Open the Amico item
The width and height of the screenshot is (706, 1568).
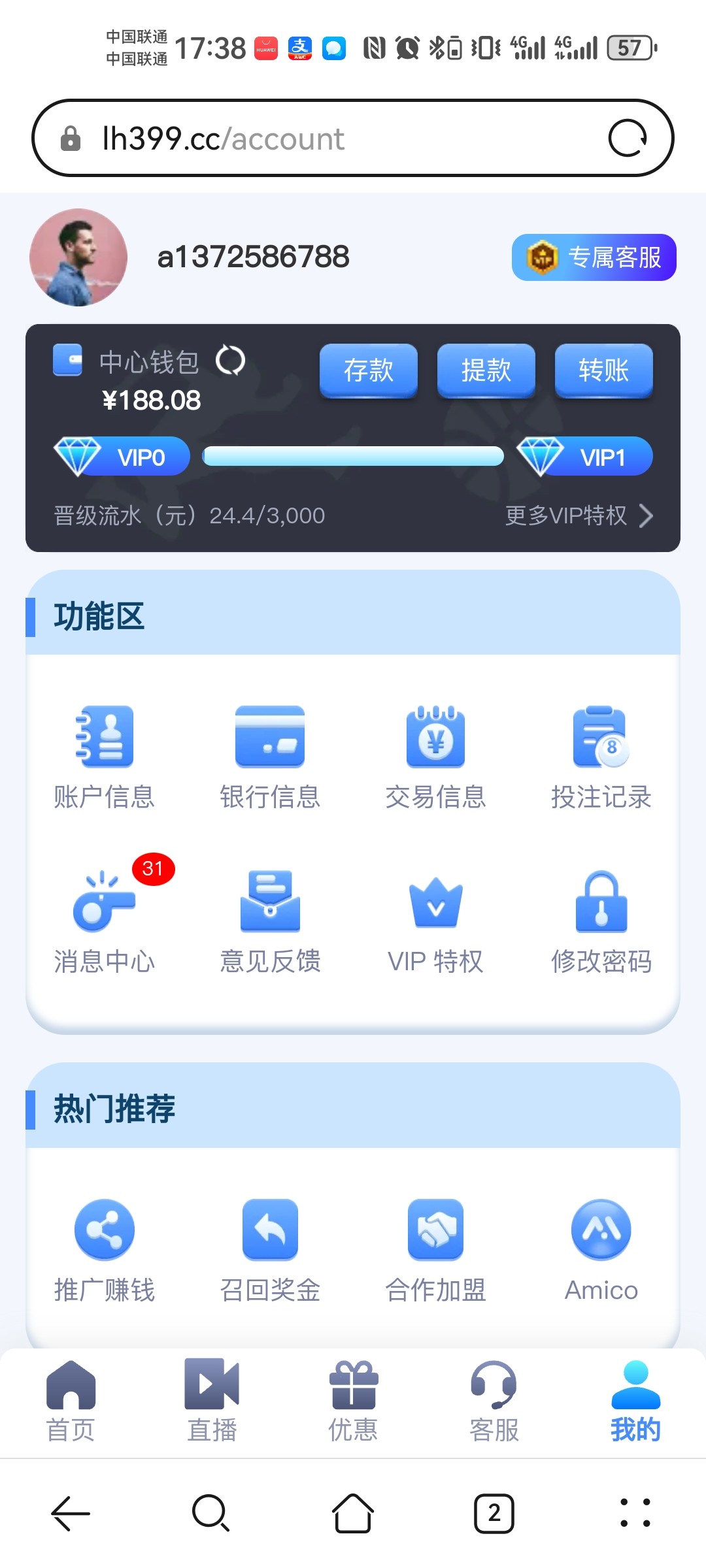tap(601, 1249)
